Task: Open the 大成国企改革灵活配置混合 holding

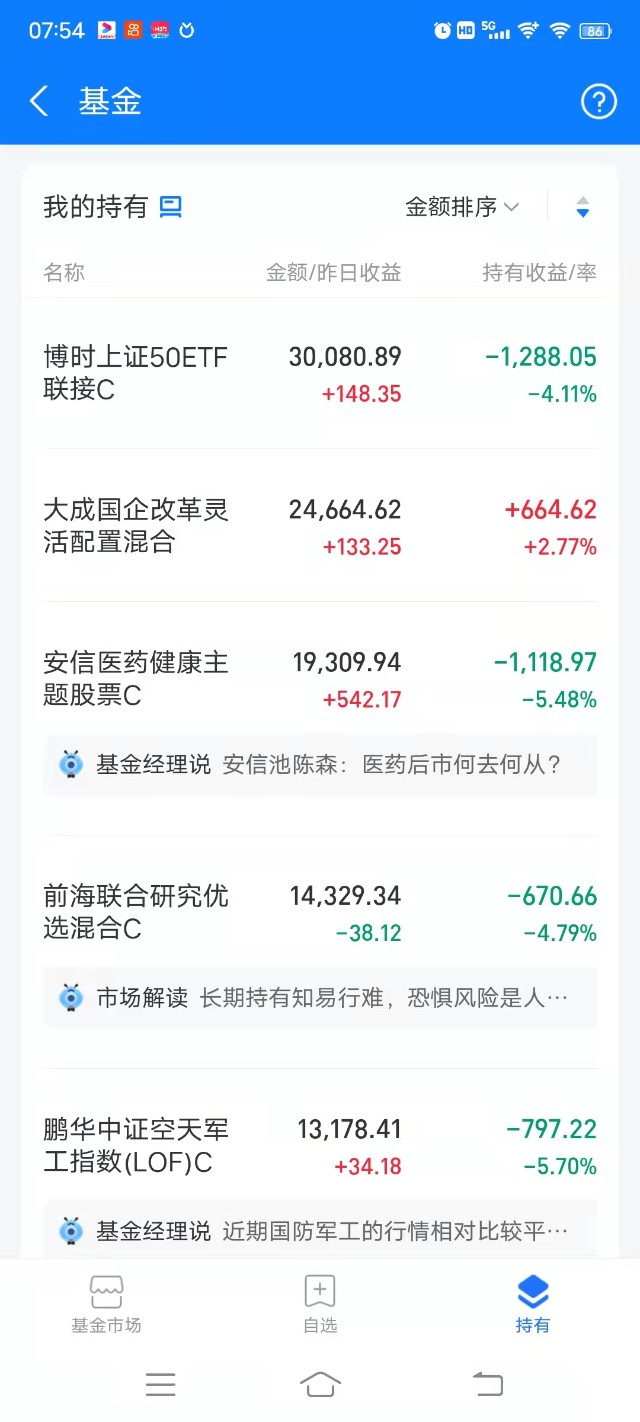Action: [x=320, y=526]
